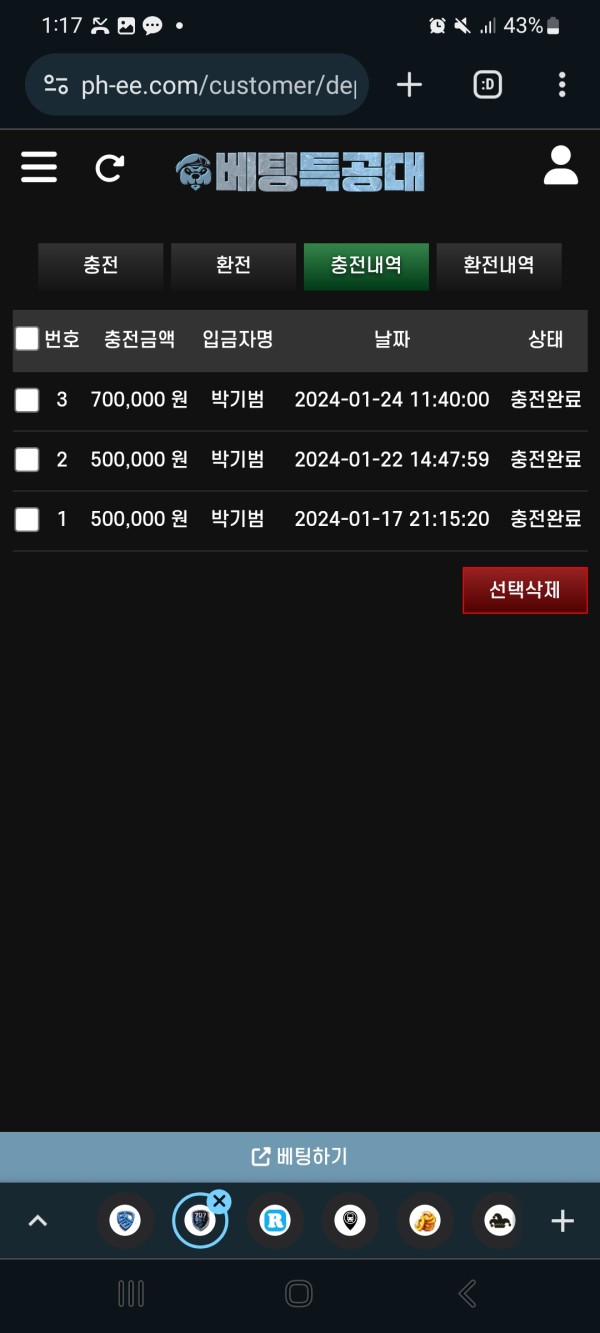Check the box for record number 3
Image resolution: width=600 pixels, height=1333 pixels.
27,400
